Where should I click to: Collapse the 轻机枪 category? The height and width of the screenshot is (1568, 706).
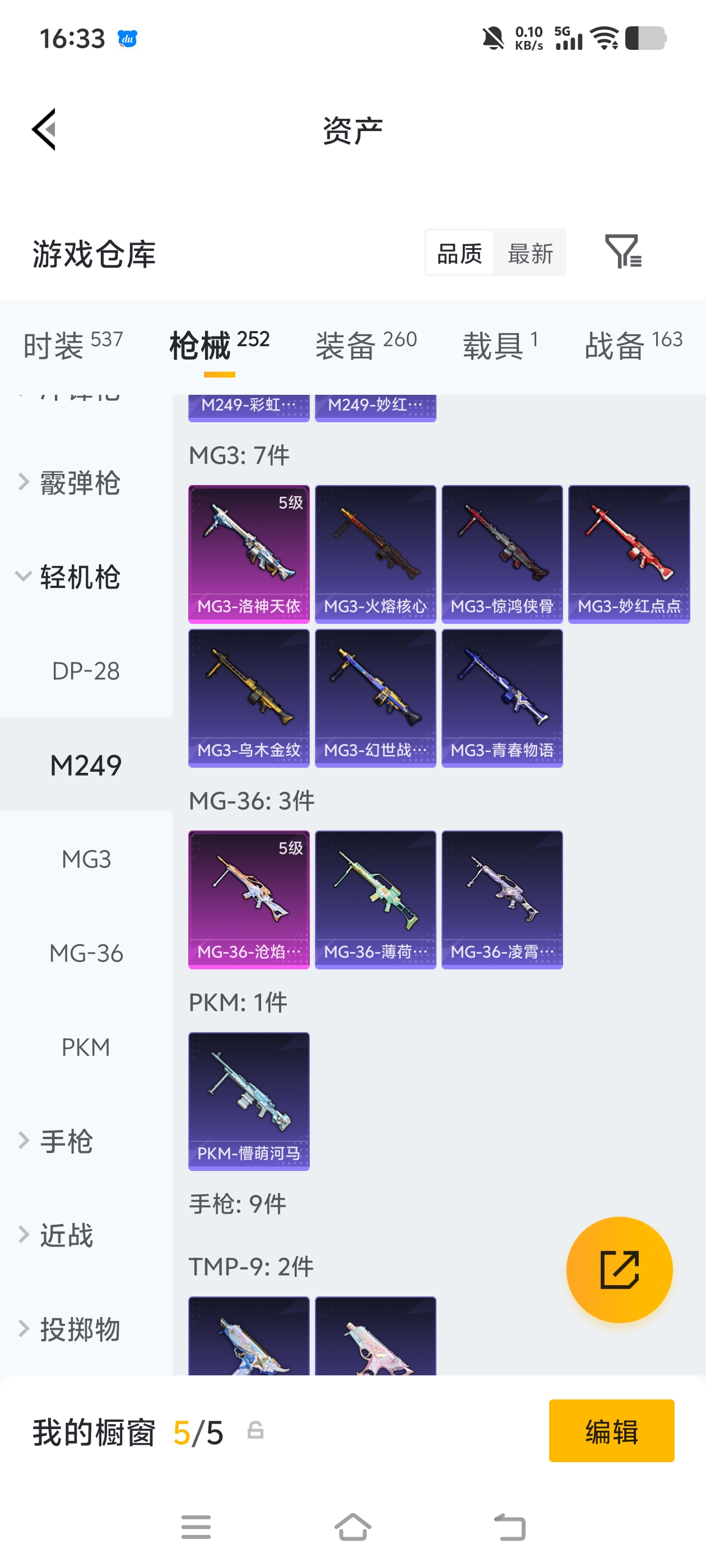pyautogui.click(x=79, y=576)
